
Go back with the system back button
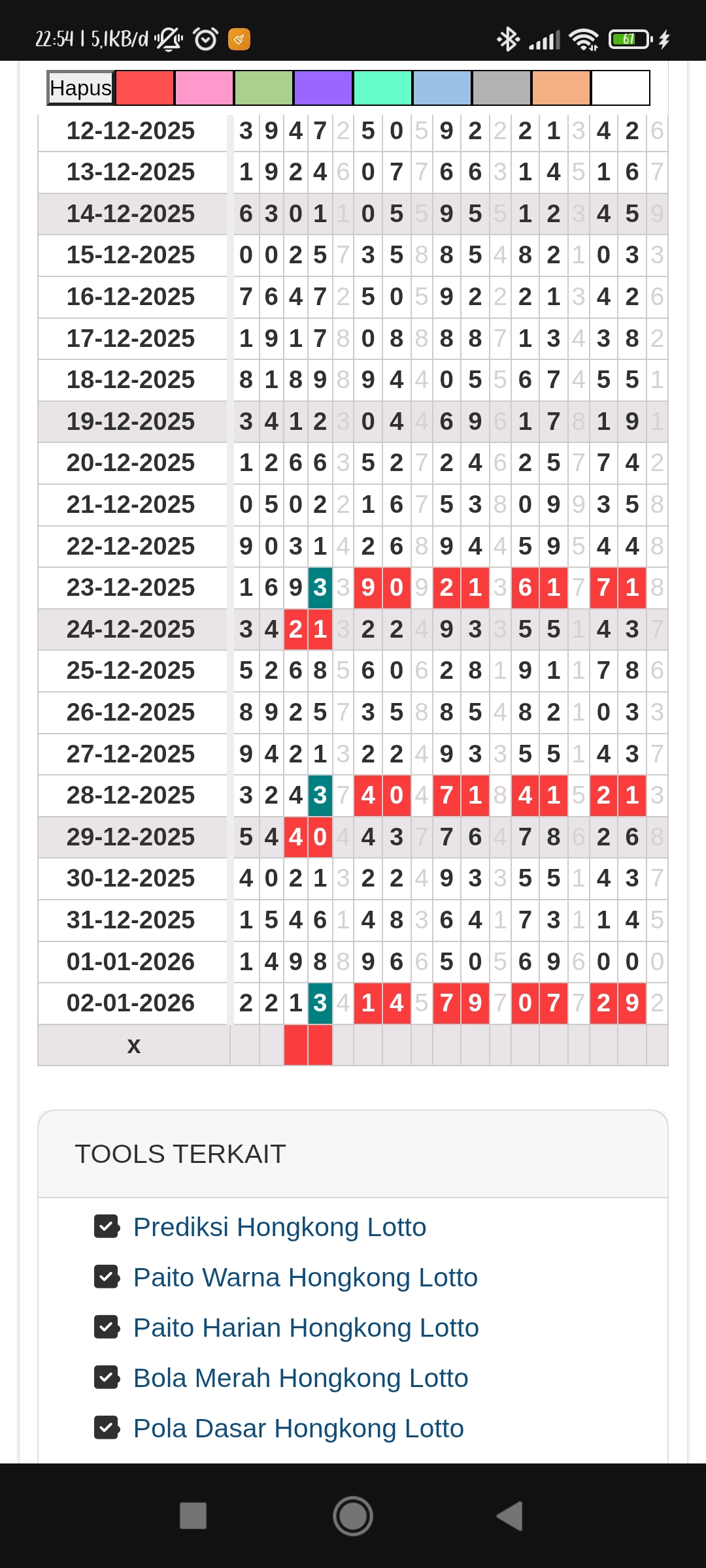pyautogui.click(x=510, y=1516)
